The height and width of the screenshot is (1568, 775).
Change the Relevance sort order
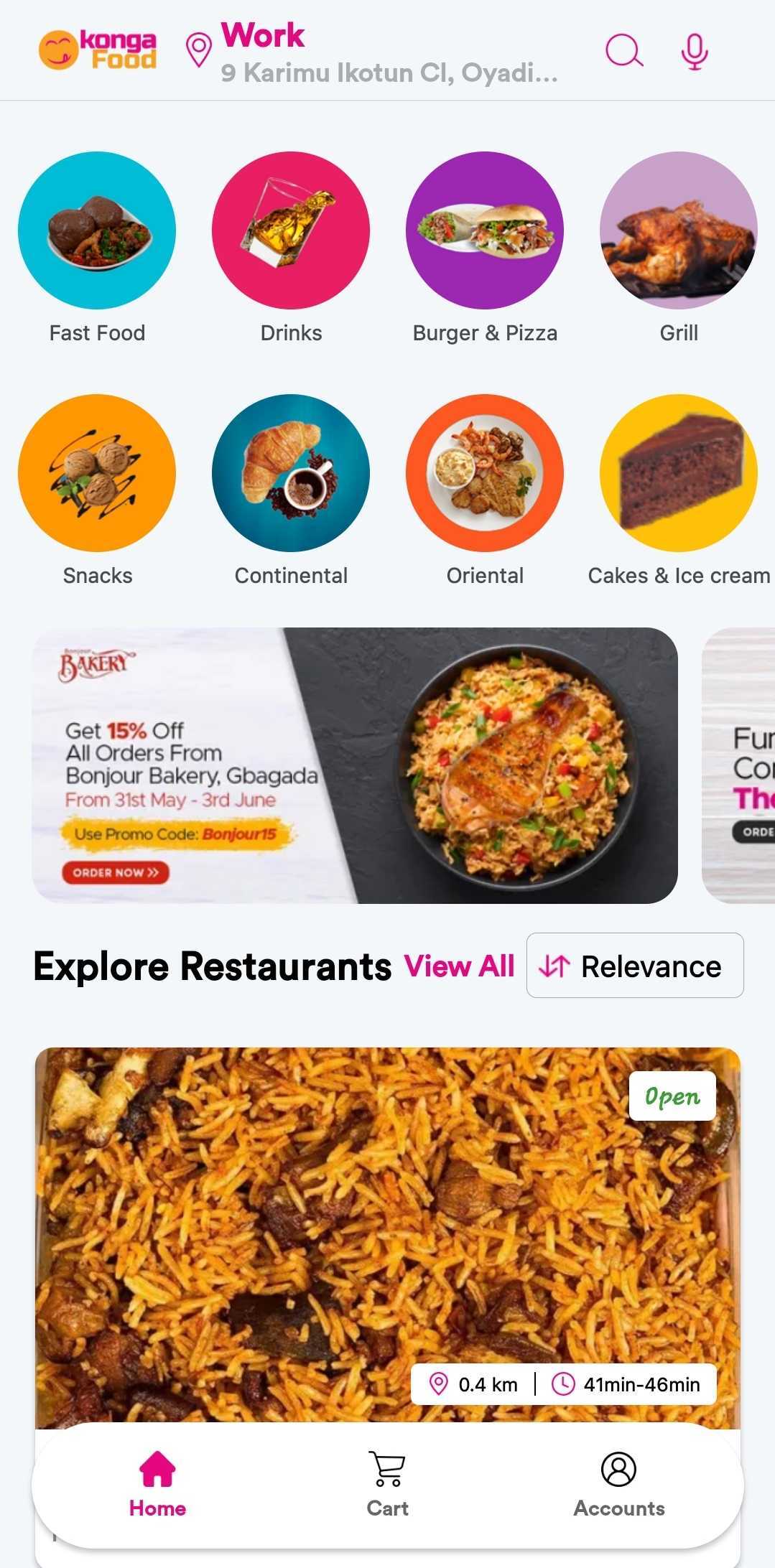point(635,966)
